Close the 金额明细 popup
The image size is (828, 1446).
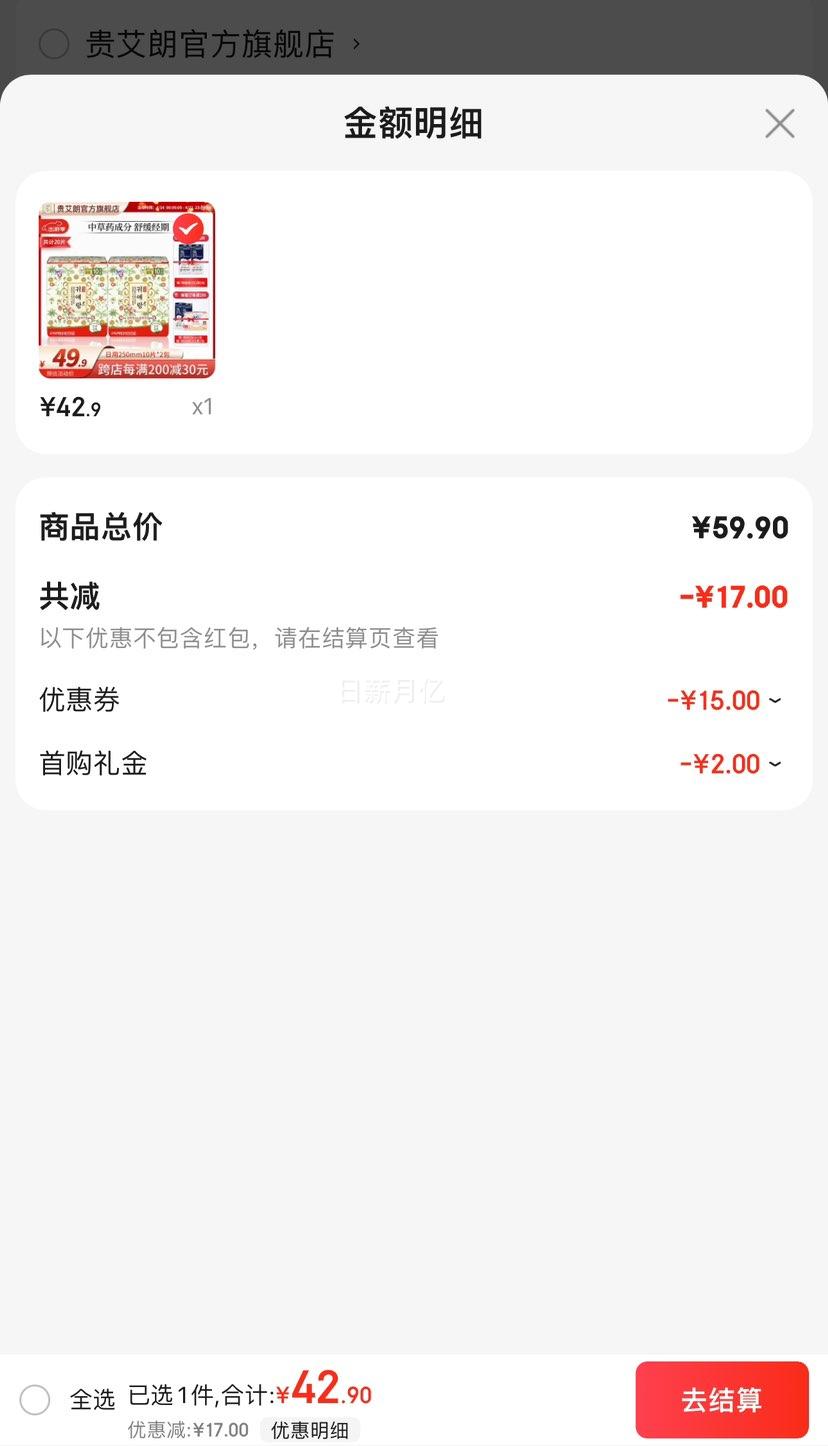click(779, 123)
